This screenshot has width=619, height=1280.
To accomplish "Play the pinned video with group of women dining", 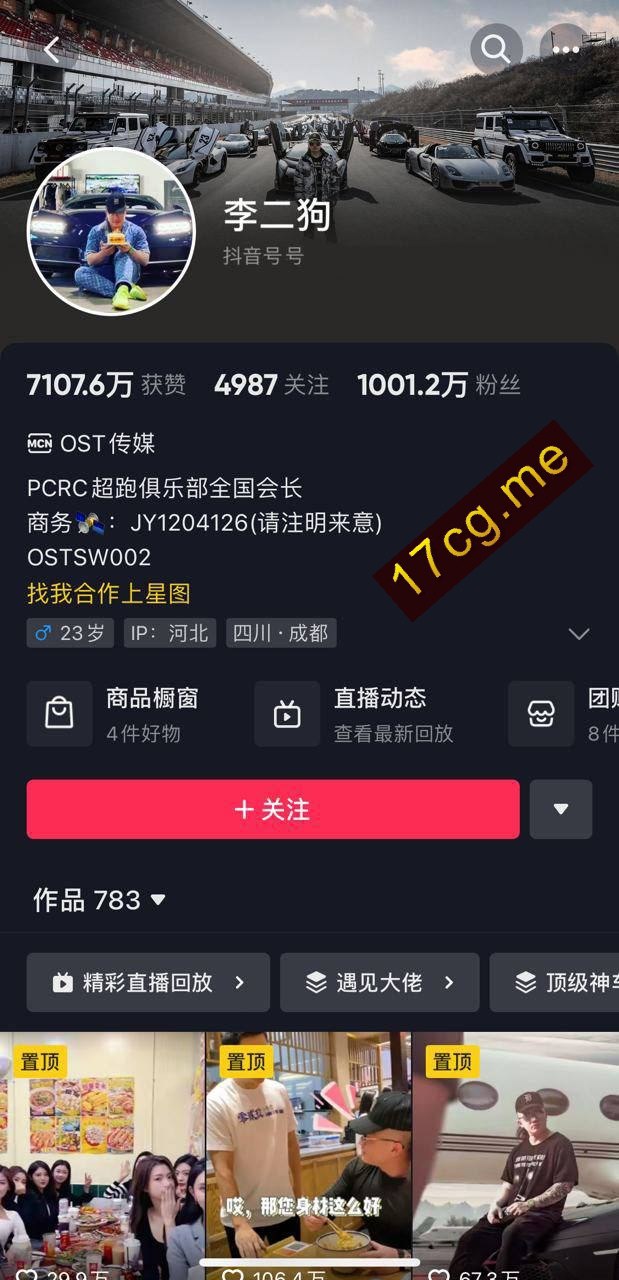I will pos(102,1155).
